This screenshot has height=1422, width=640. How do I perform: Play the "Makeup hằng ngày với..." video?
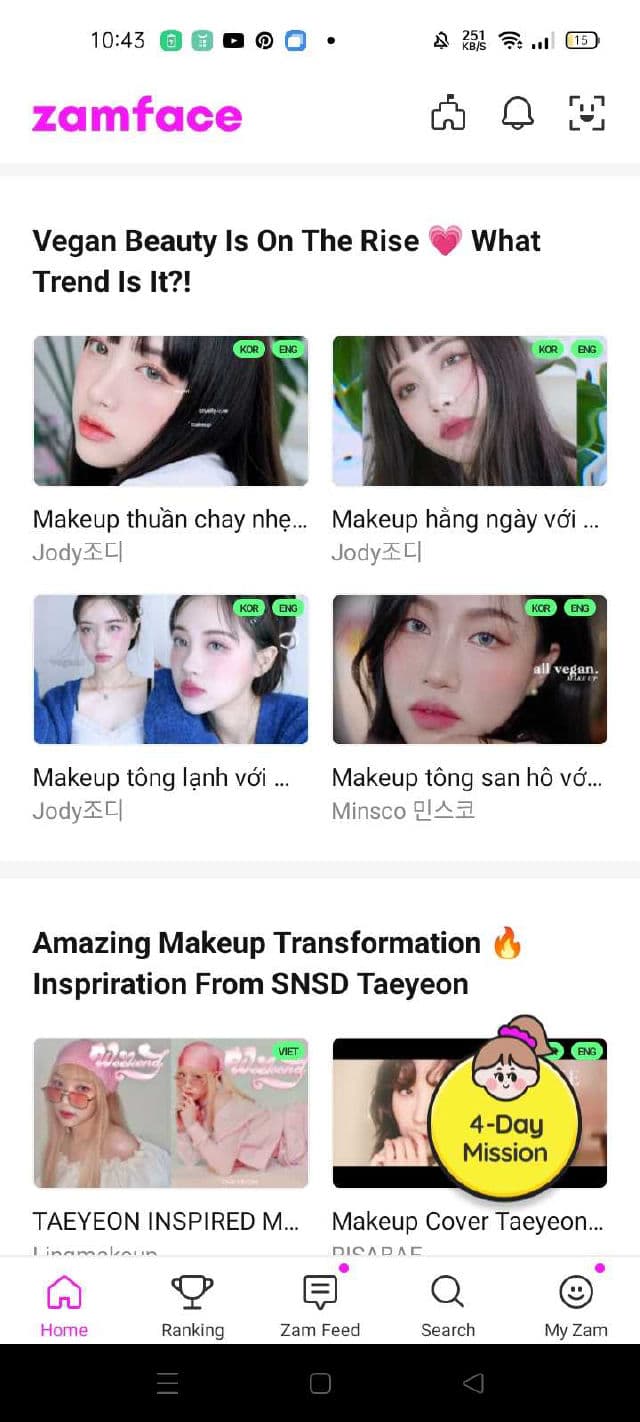coord(469,411)
